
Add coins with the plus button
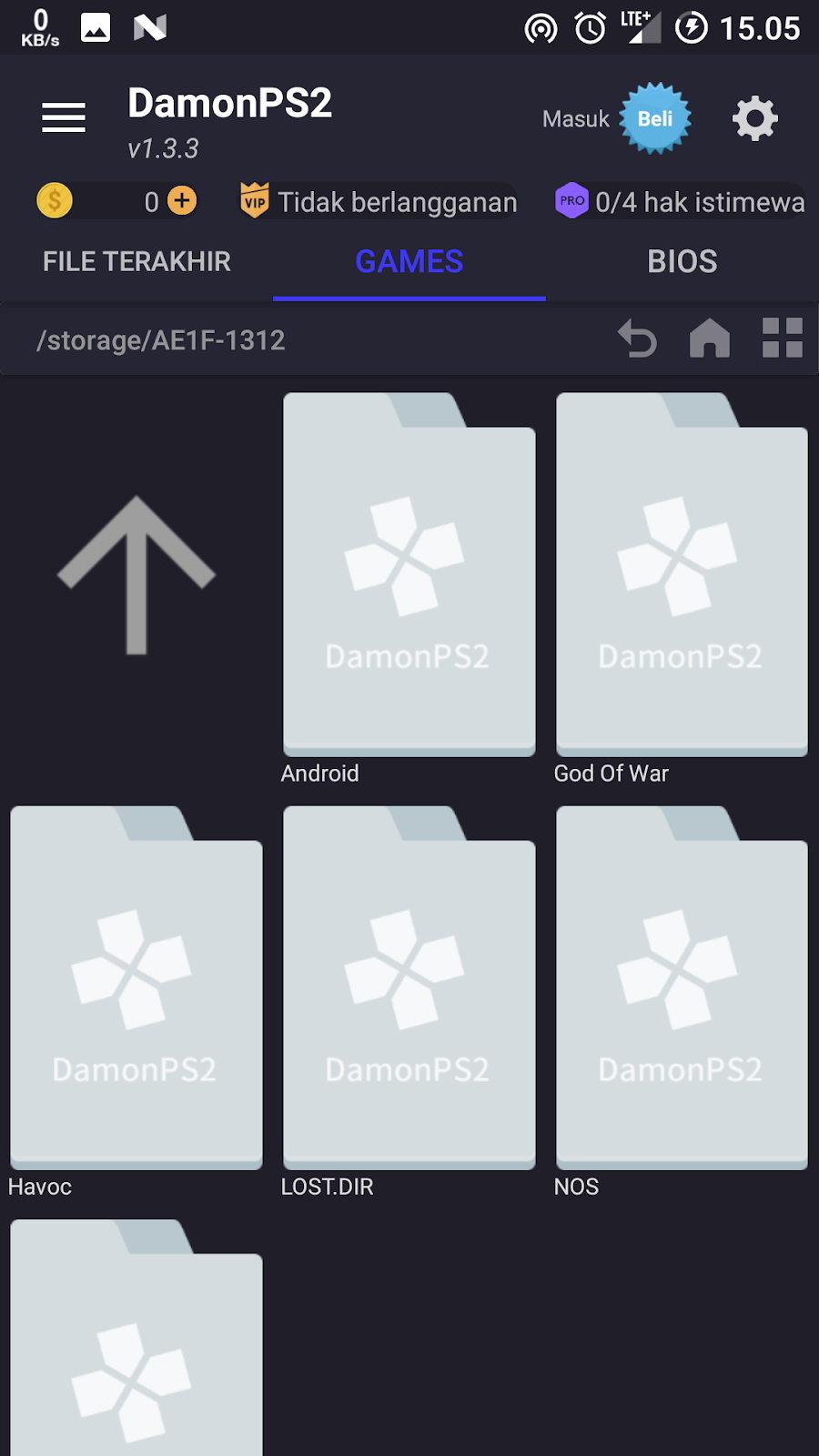tap(182, 200)
